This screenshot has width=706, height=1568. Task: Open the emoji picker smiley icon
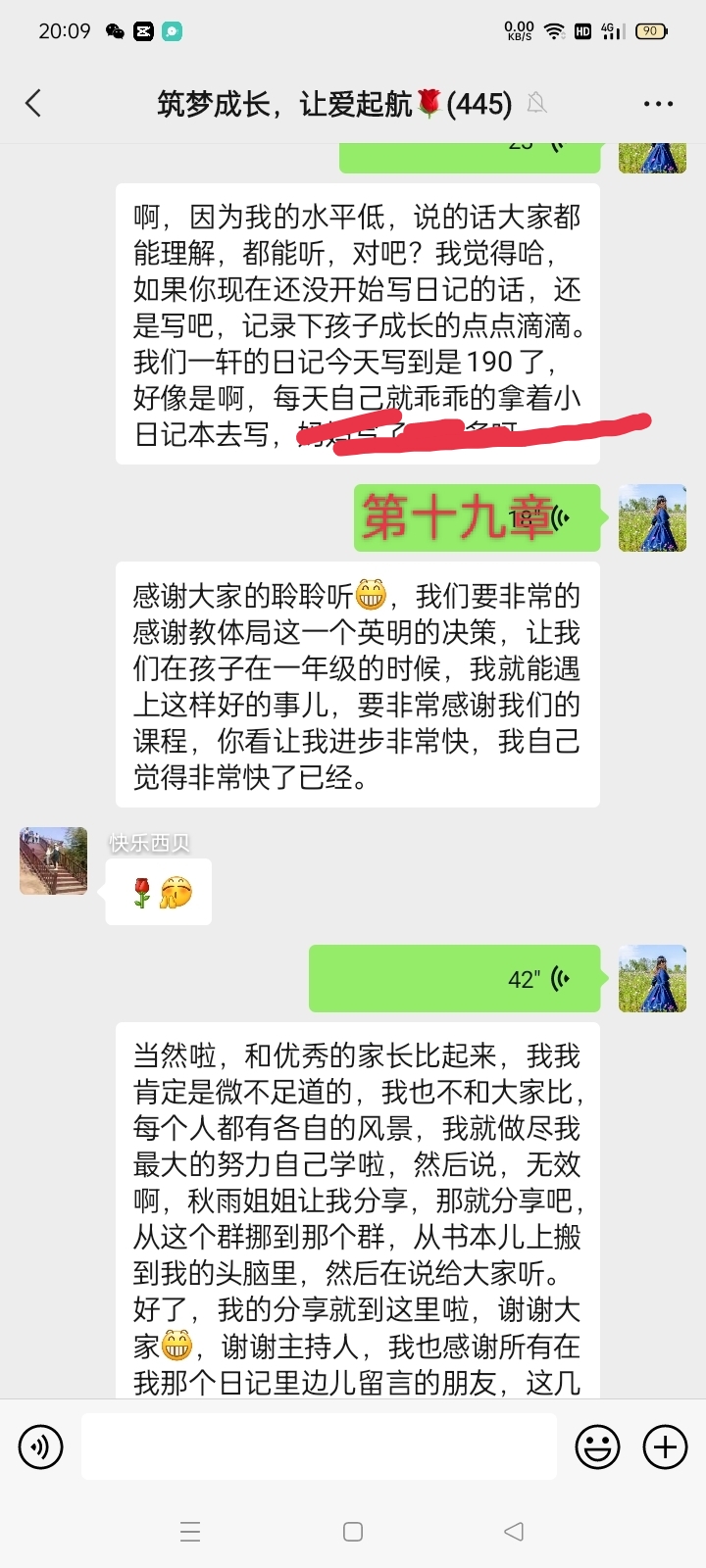coord(597,1446)
